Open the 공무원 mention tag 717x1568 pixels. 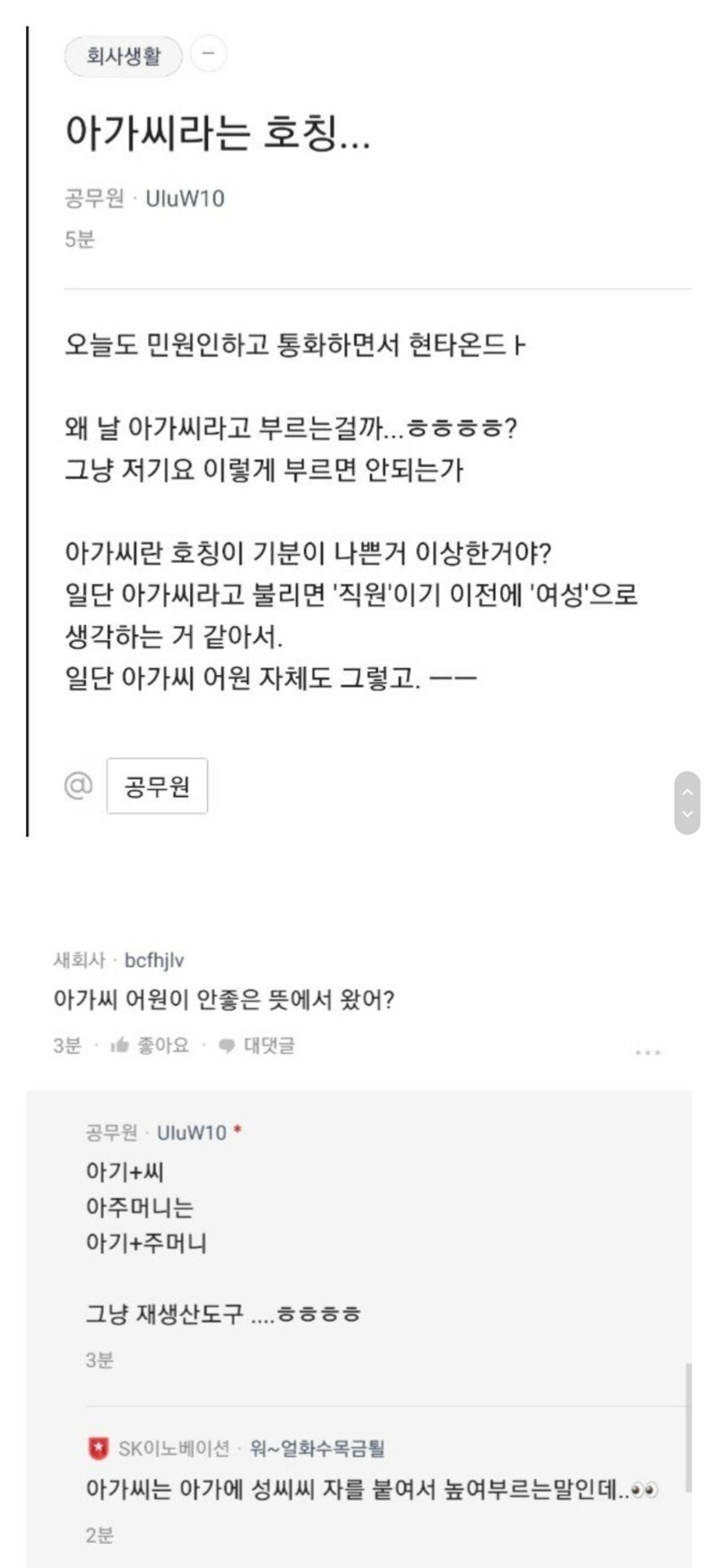pos(157,786)
